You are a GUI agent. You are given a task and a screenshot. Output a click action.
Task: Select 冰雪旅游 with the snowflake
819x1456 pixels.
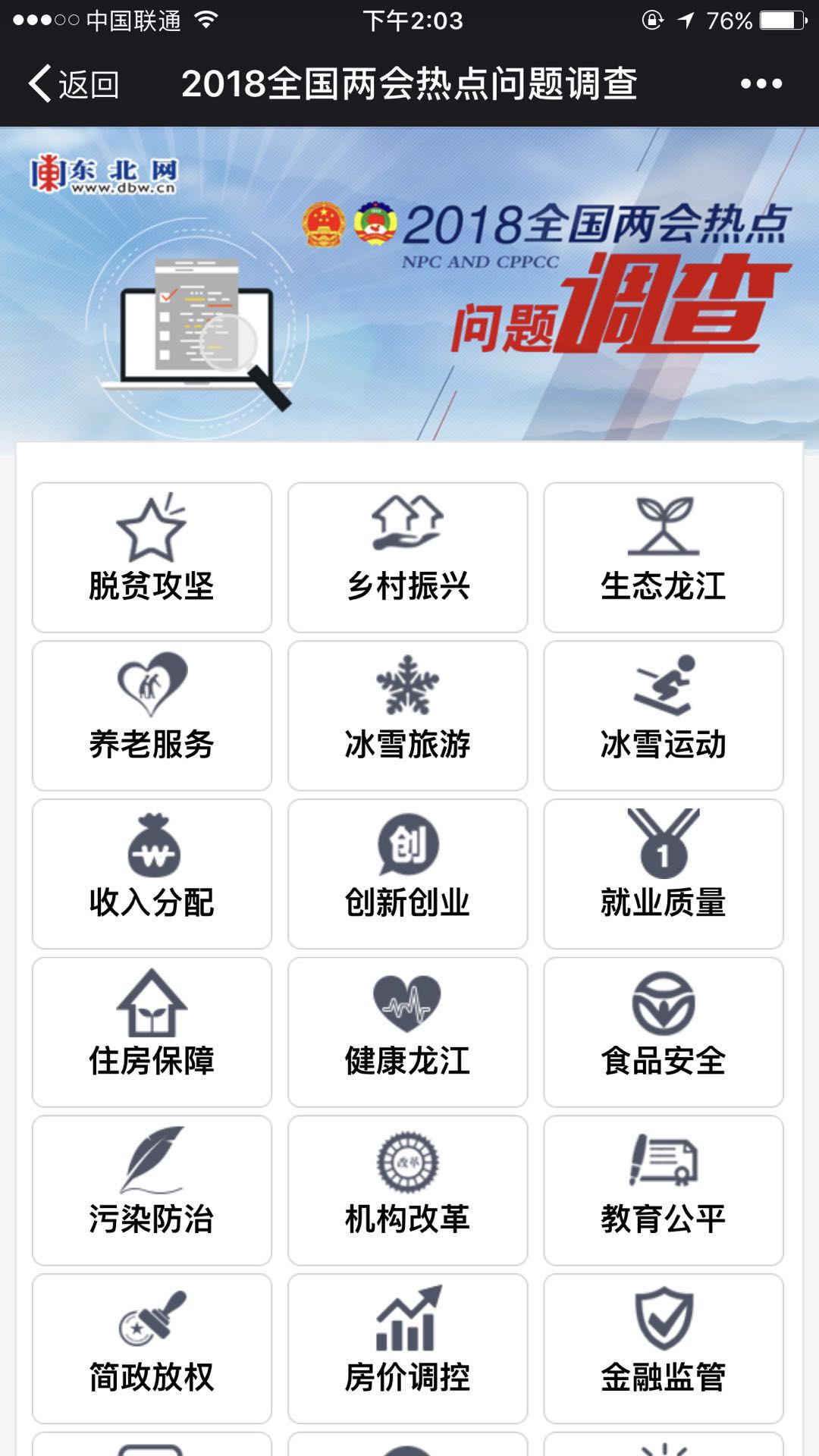pyautogui.click(x=407, y=716)
